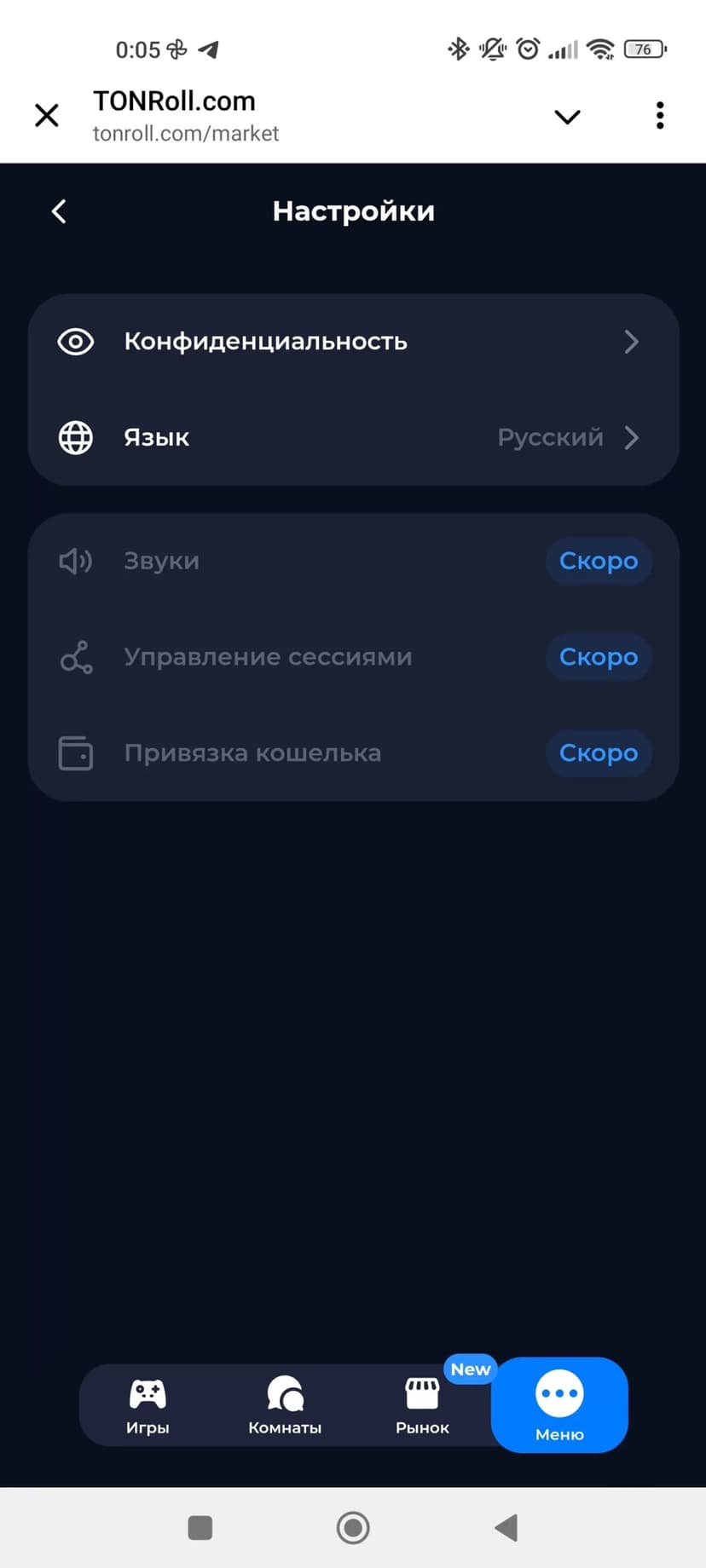The image size is (706, 1568).
Task: Go back from Настройки screen
Action: (x=59, y=211)
